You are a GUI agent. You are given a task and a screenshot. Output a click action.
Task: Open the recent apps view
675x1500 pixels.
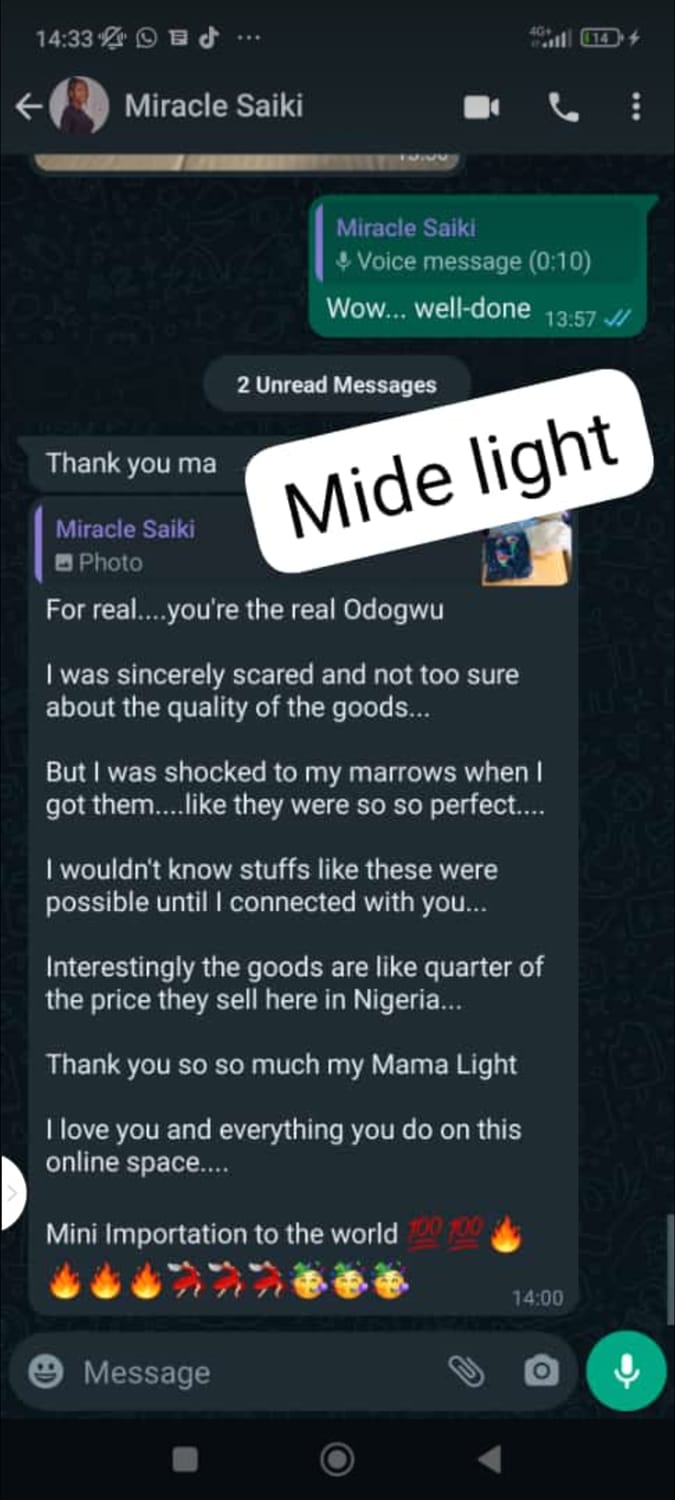tap(185, 1460)
